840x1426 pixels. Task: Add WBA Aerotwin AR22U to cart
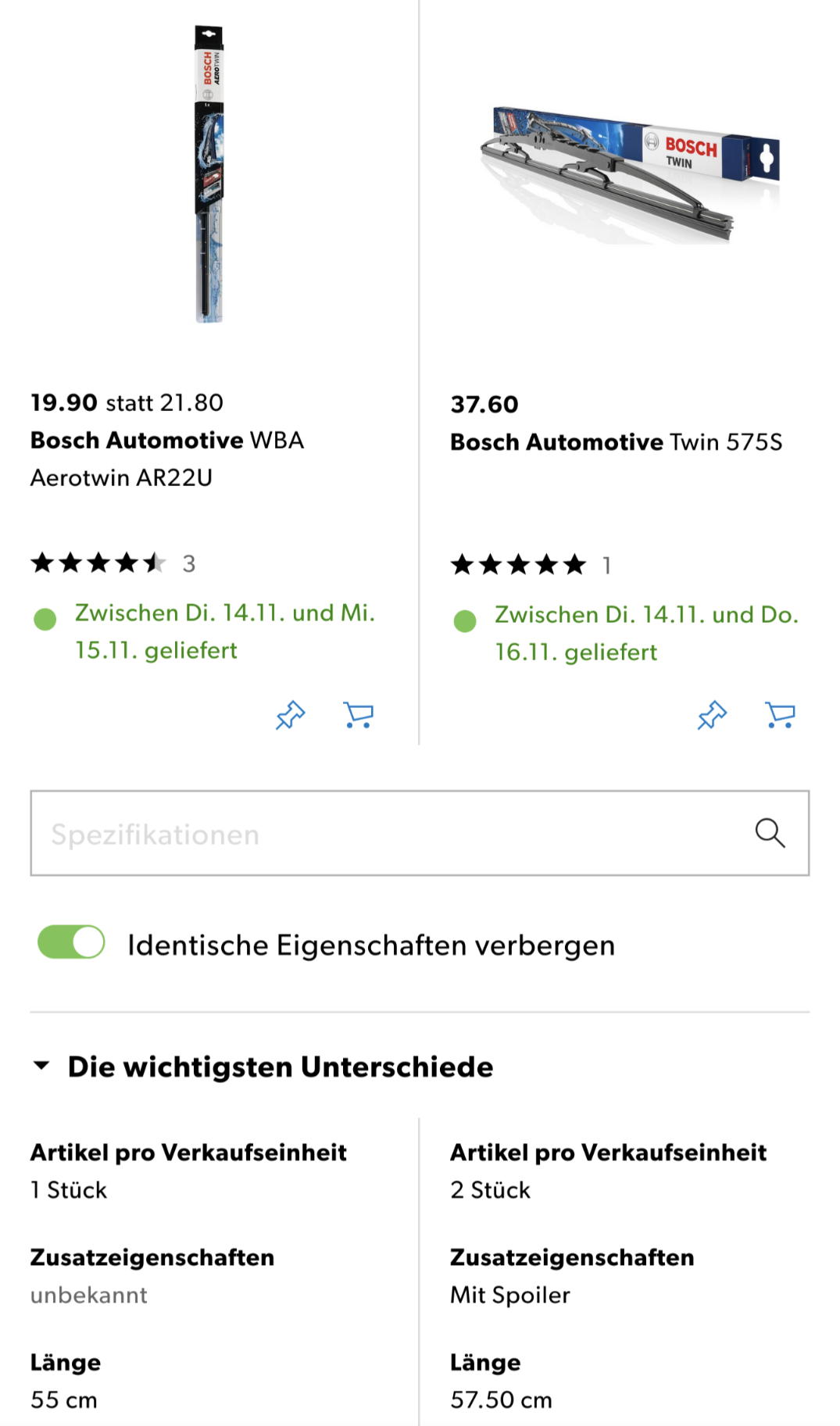click(359, 715)
